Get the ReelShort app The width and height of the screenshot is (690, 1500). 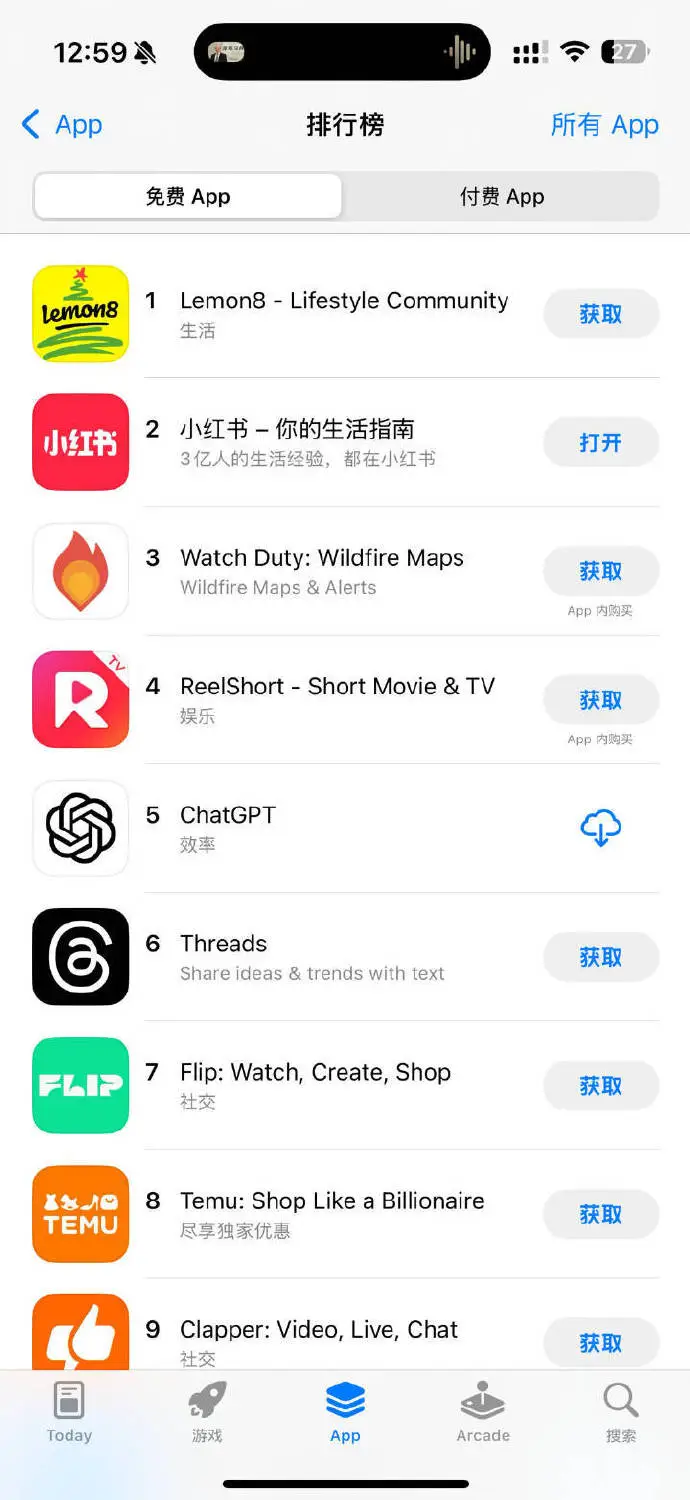(600, 700)
